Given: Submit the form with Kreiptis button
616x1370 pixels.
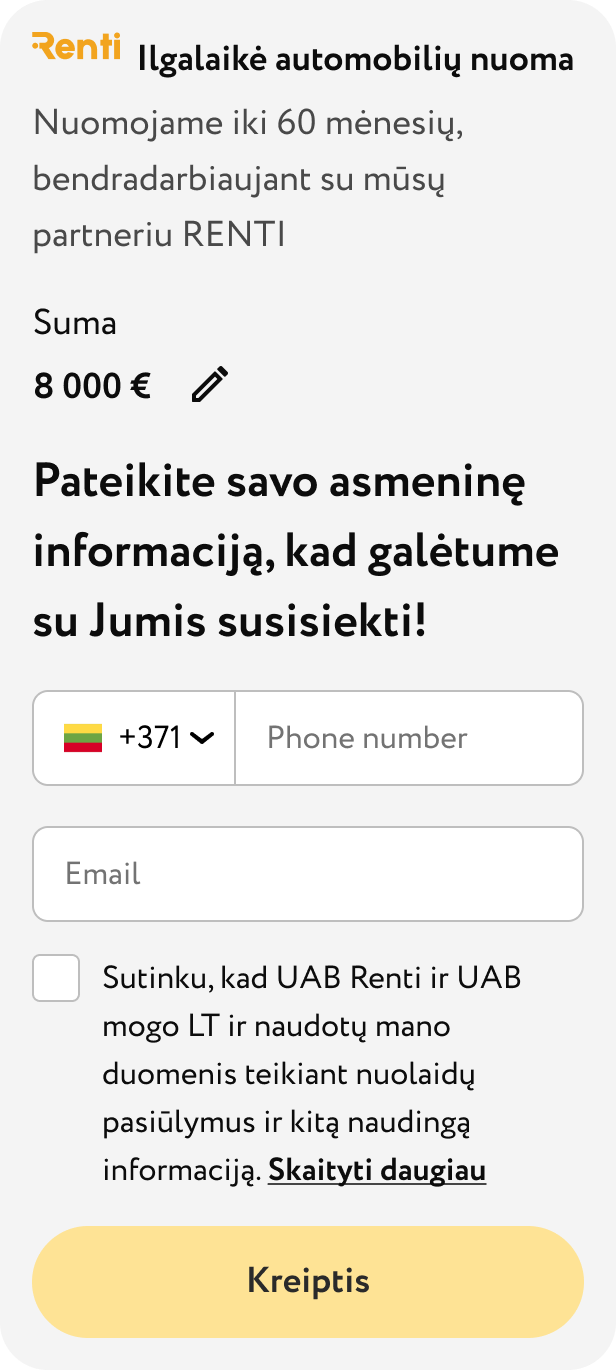Looking at the screenshot, I should (x=308, y=1281).
